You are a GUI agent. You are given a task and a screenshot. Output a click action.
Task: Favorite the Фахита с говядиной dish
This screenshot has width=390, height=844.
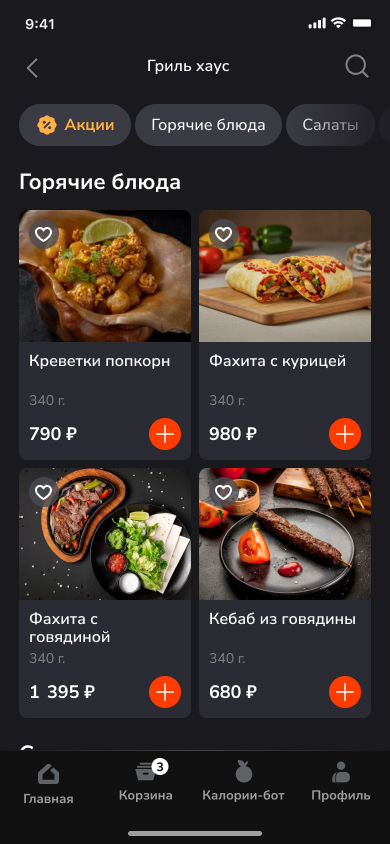click(44, 492)
